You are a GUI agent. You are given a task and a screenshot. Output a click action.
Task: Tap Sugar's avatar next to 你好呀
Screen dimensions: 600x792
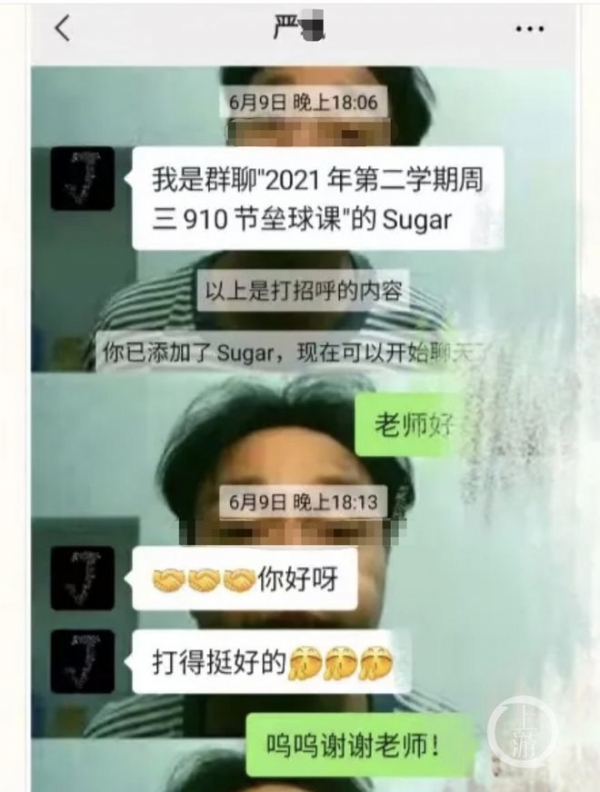pyautogui.click(x=83, y=578)
